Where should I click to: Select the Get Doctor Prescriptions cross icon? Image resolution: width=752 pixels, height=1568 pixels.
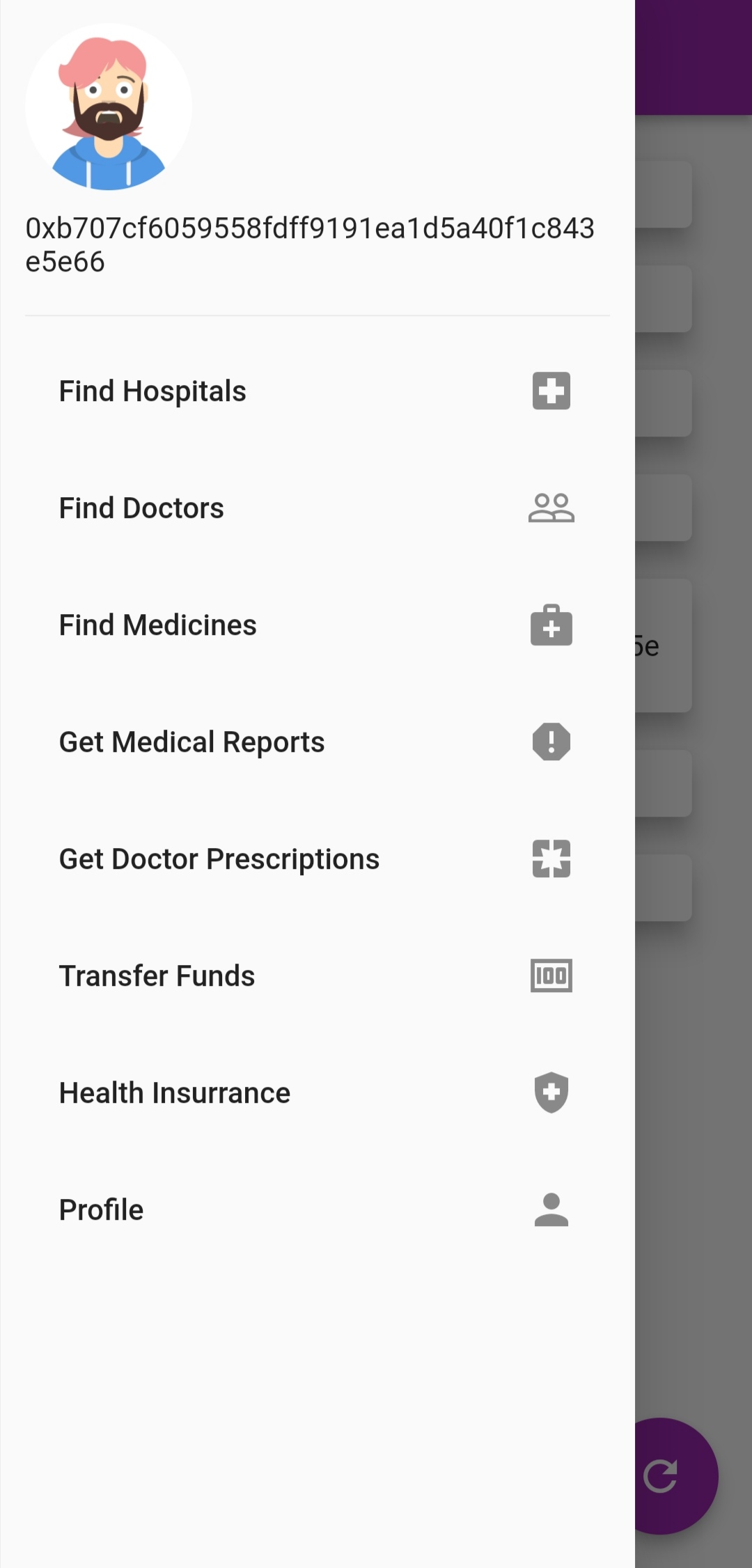click(551, 859)
